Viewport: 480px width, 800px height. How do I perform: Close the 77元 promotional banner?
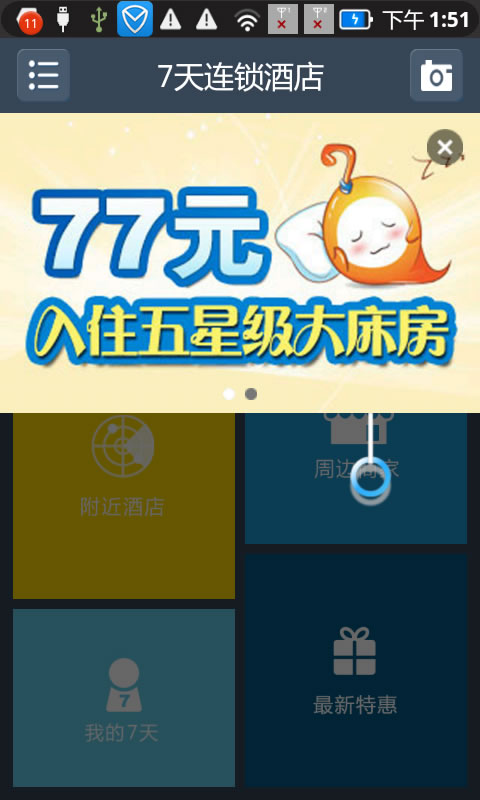click(x=445, y=147)
